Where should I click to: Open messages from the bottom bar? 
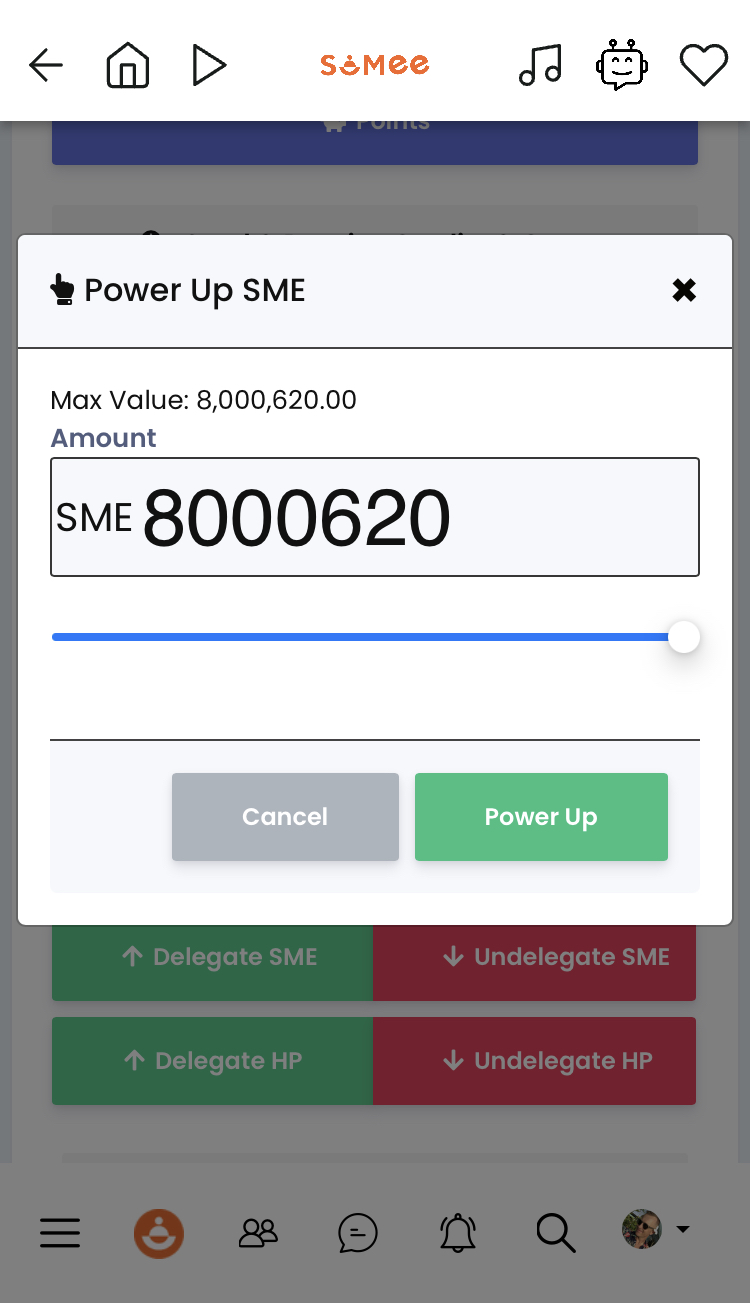[x=358, y=1232]
